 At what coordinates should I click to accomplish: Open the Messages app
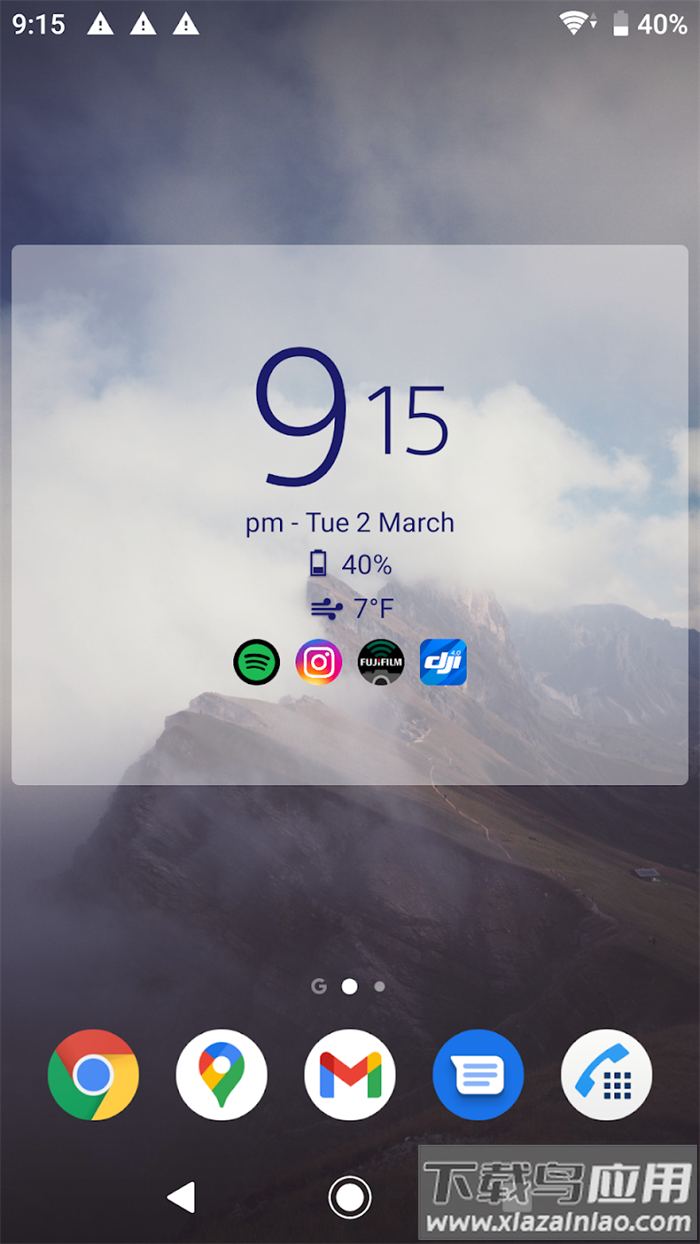[478, 1075]
